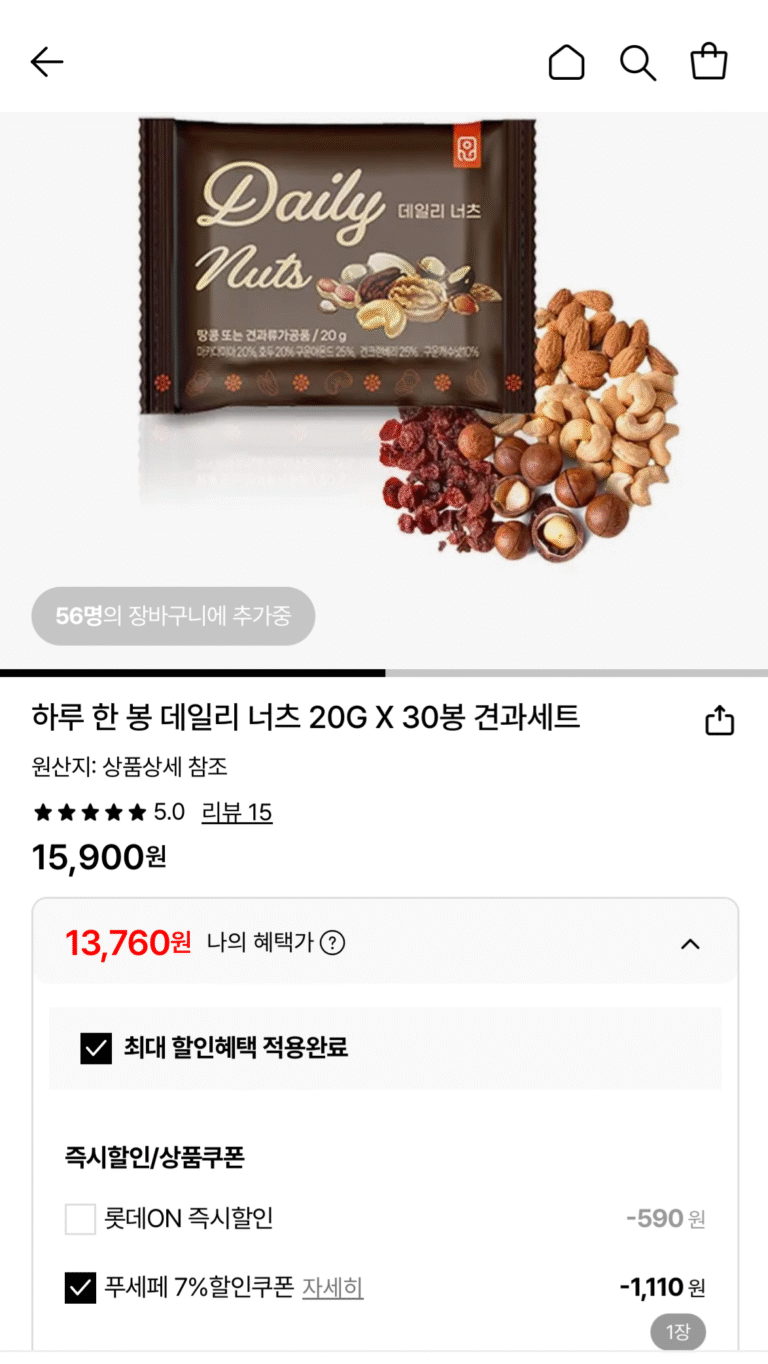Open the search magnifier icon

[638, 62]
